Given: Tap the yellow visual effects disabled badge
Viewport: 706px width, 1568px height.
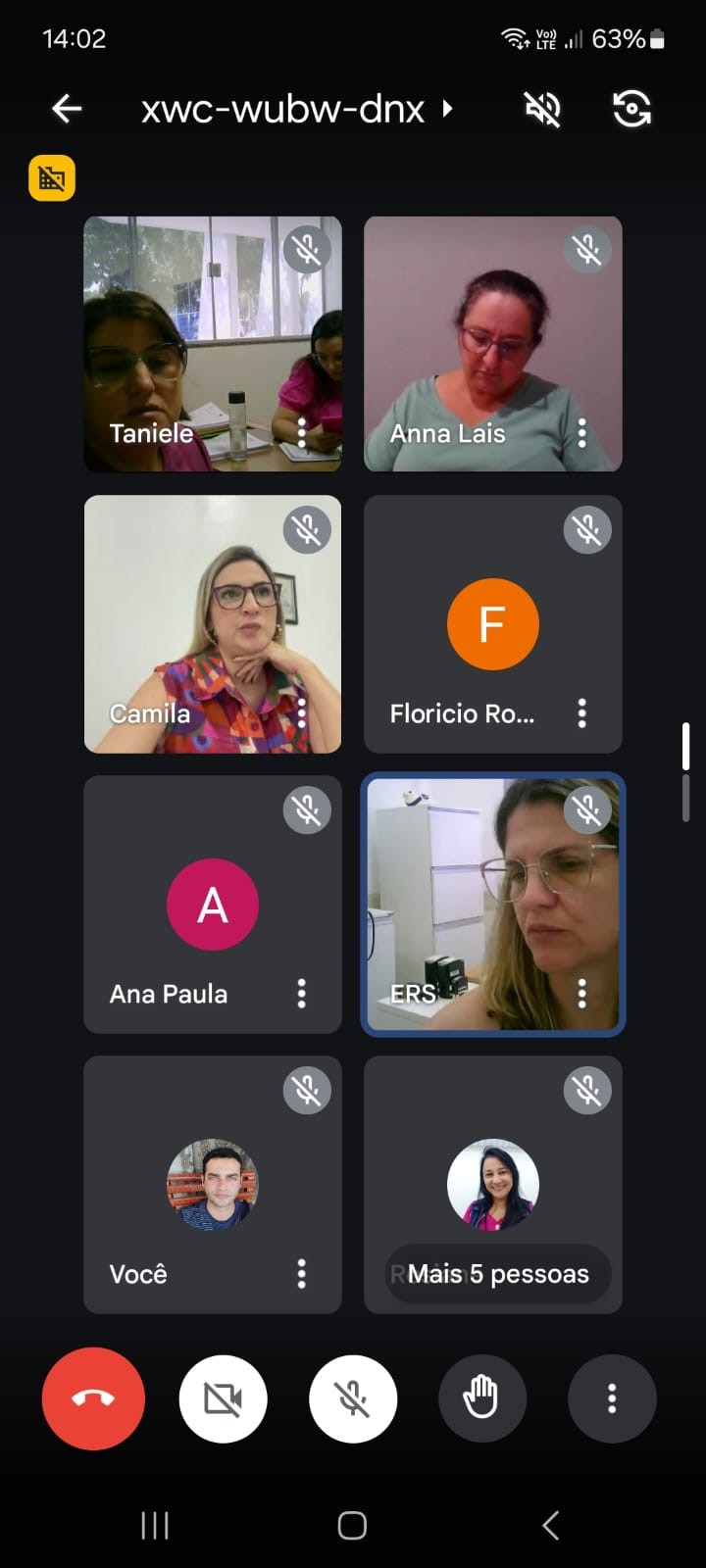Looking at the screenshot, I should (52, 178).
